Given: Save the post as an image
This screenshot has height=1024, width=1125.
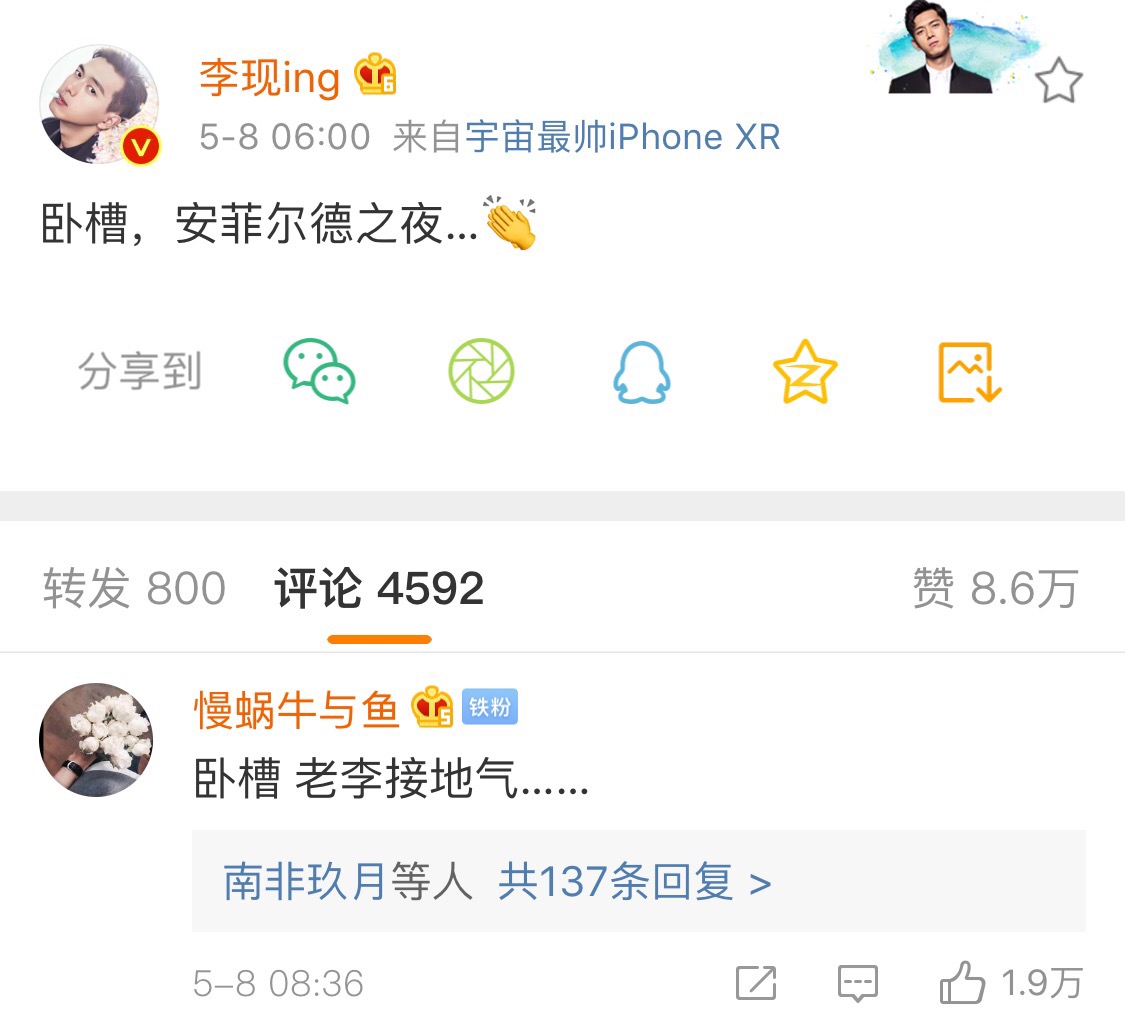Looking at the screenshot, I should [969, 372].
